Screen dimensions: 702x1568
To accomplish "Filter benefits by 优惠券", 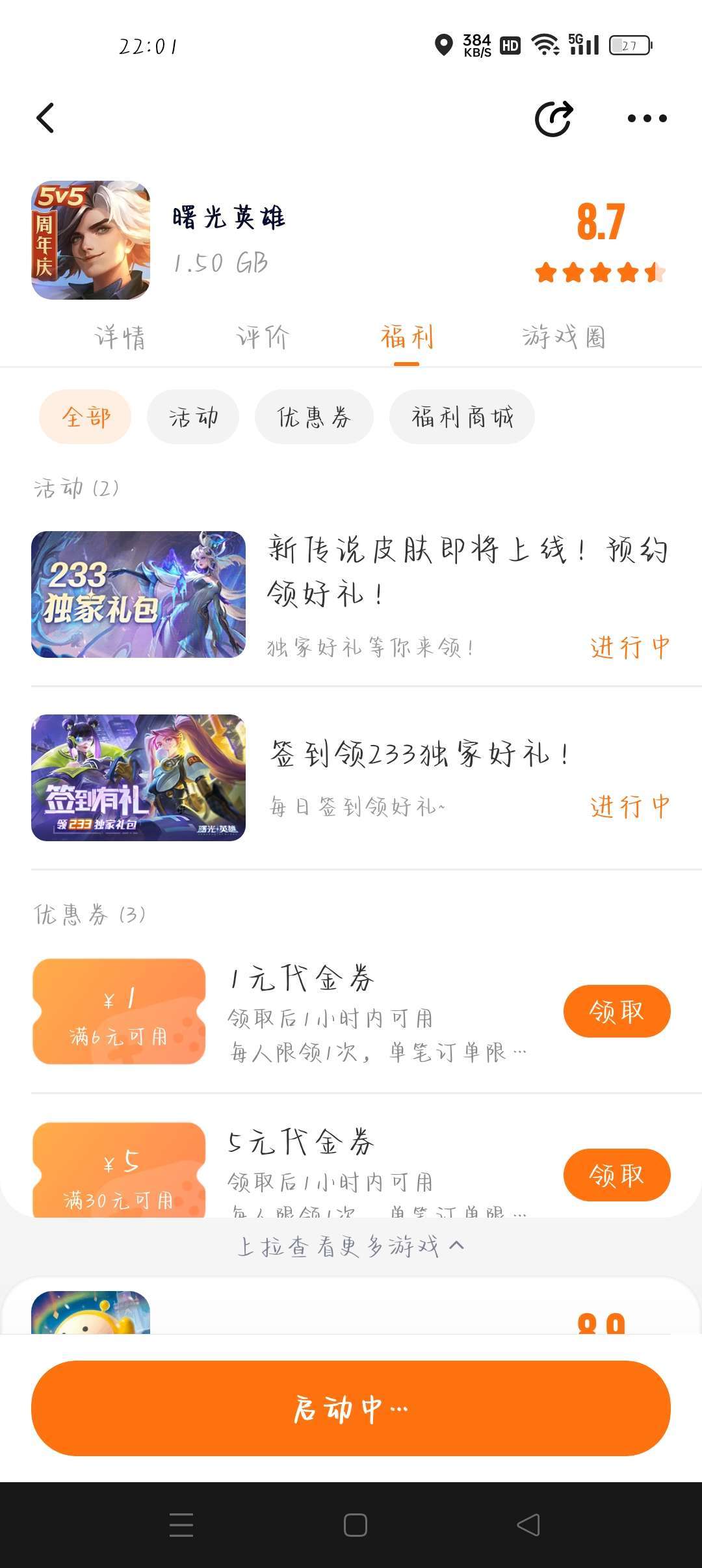I will tap(314, 417).
